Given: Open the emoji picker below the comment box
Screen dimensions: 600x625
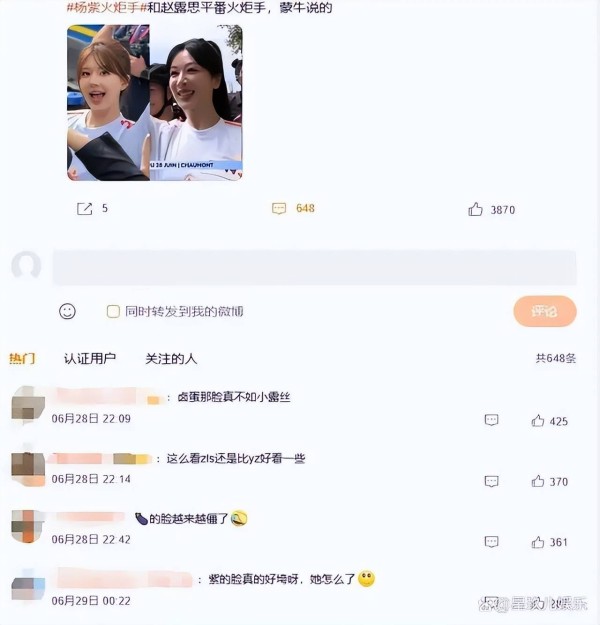Looking at the screenshot, I should tap(67, 311).
